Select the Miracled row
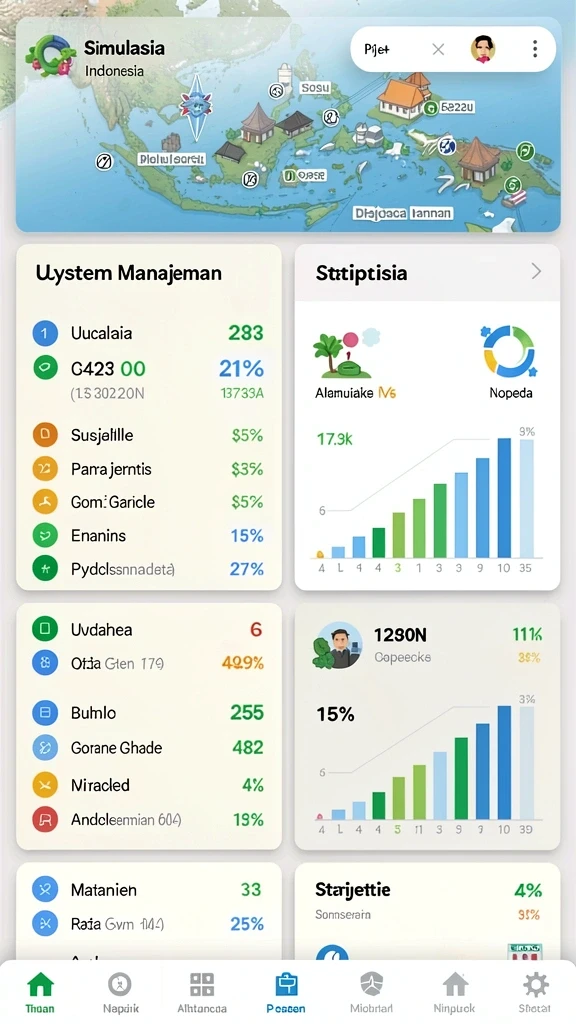 pos(148,784)
